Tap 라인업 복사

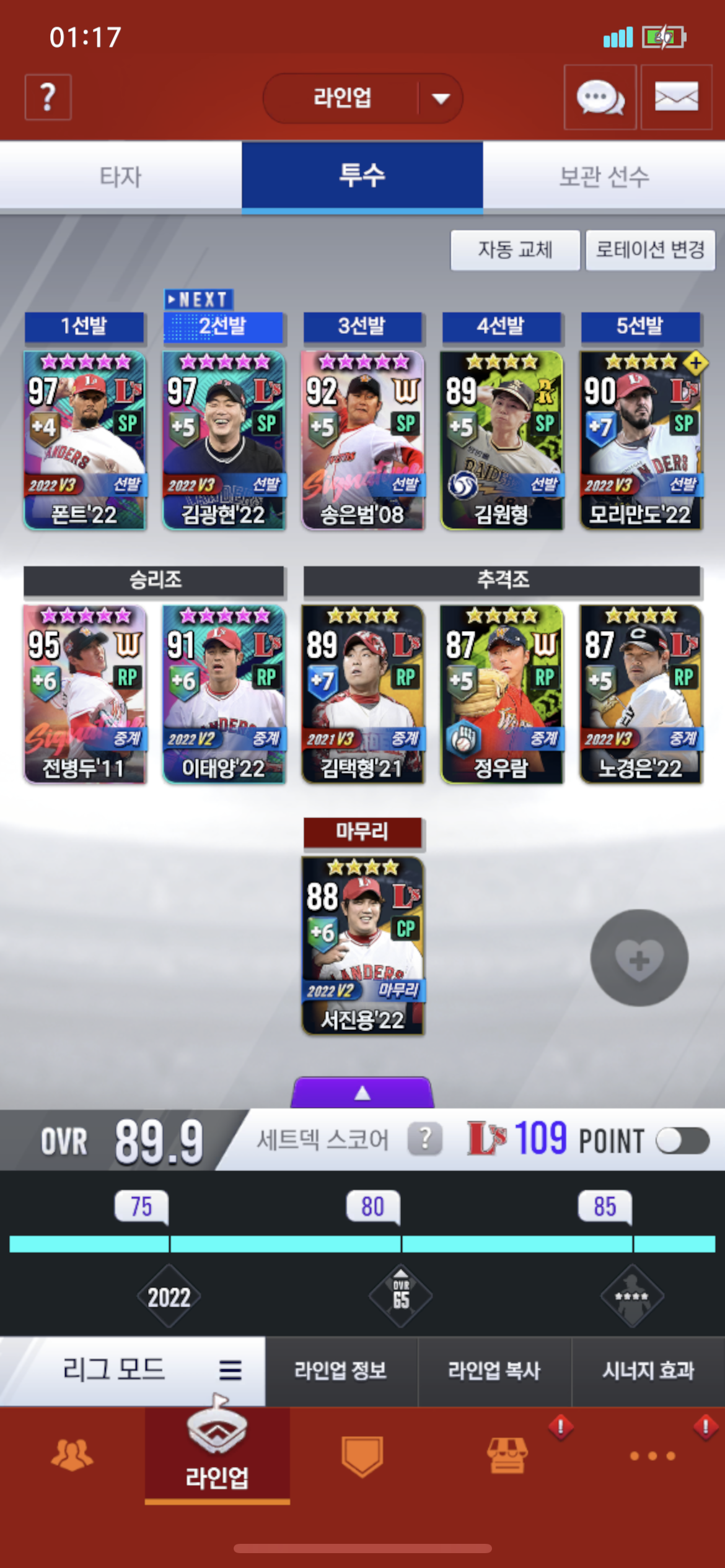(x=494, y=1370)
